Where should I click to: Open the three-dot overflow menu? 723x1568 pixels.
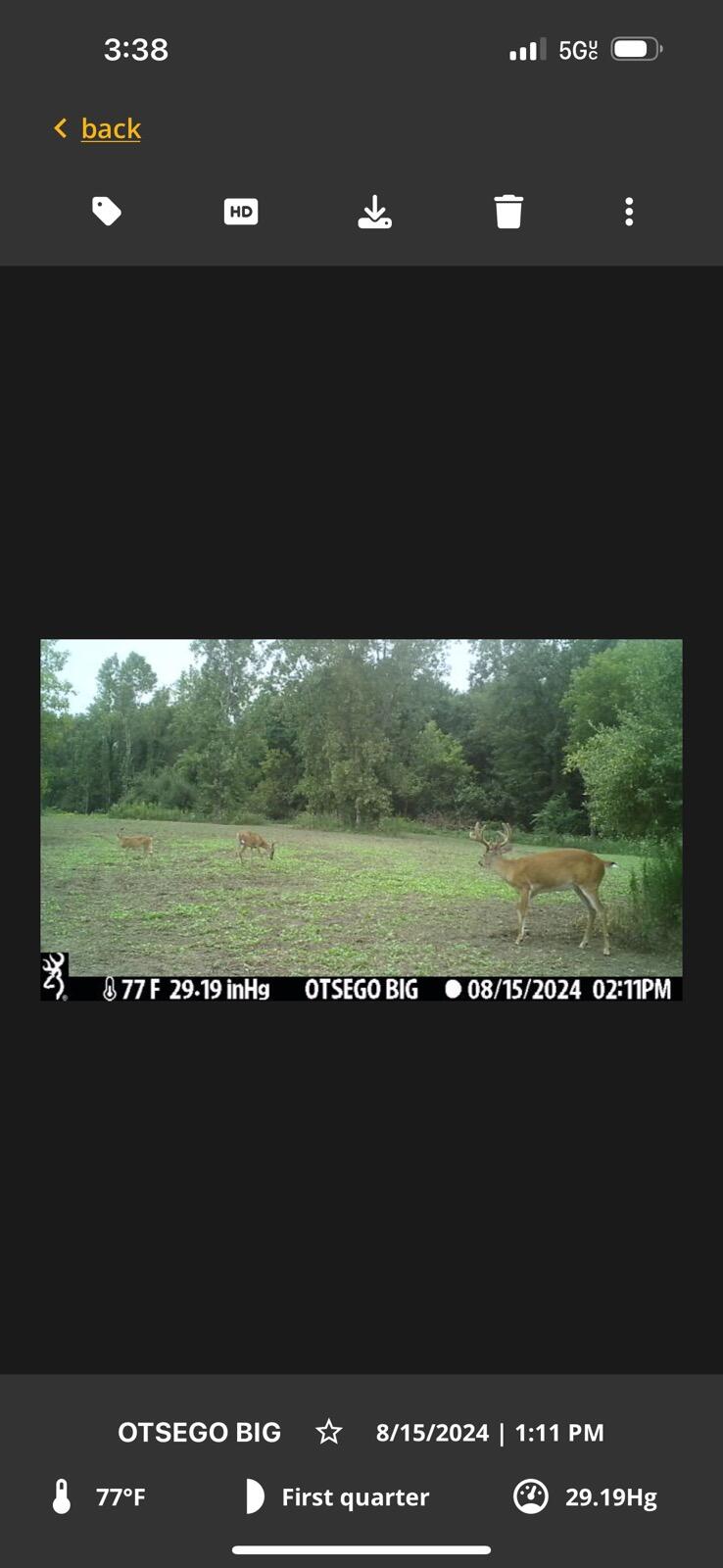[x=629, y=212]
